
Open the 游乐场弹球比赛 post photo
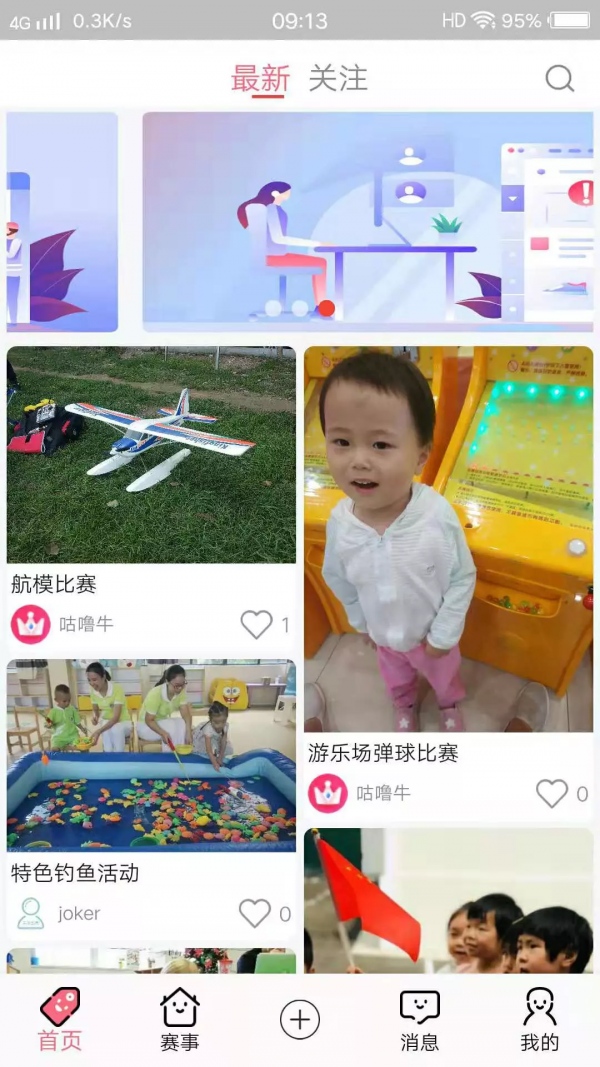(x=449, y=540)
